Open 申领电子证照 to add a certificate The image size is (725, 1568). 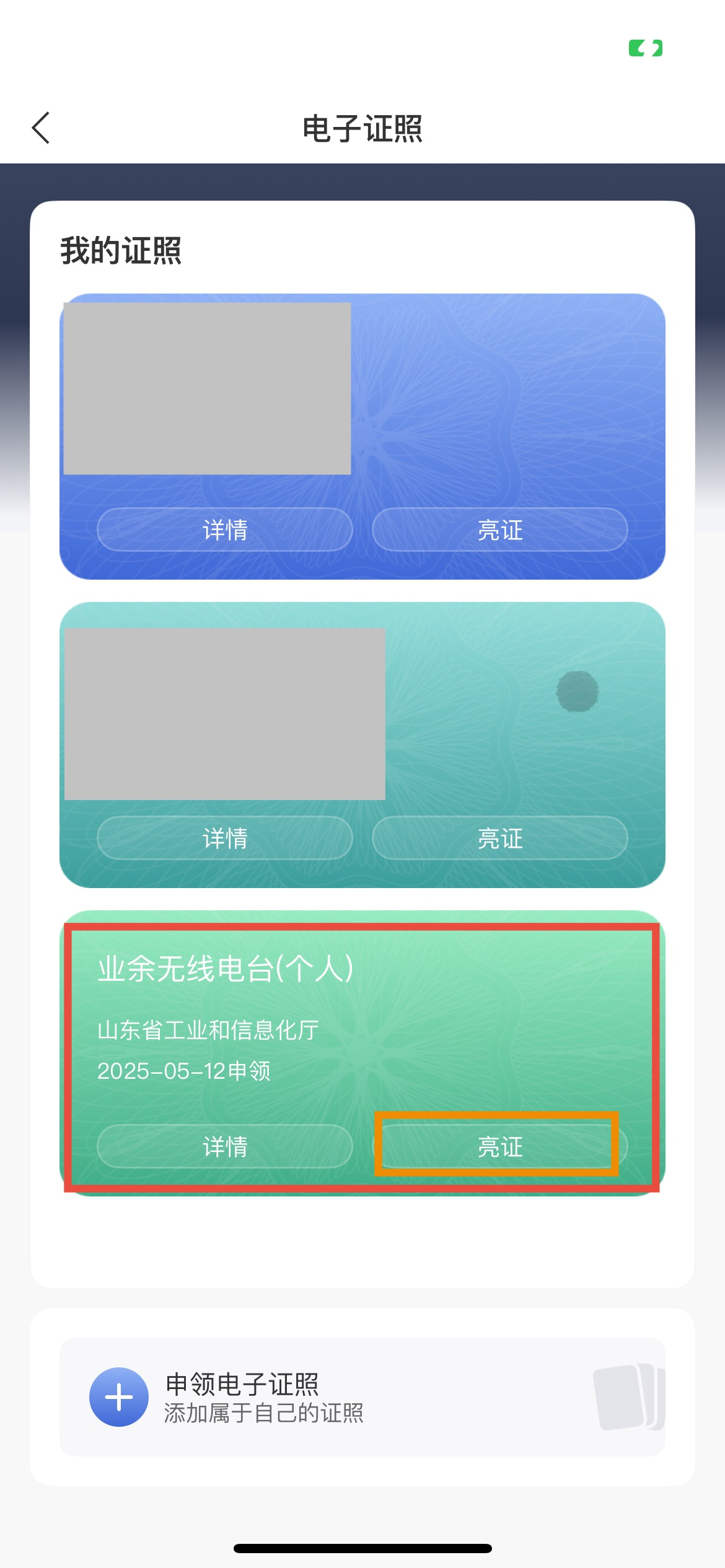pyautogui.click(x=362, y=1397)
